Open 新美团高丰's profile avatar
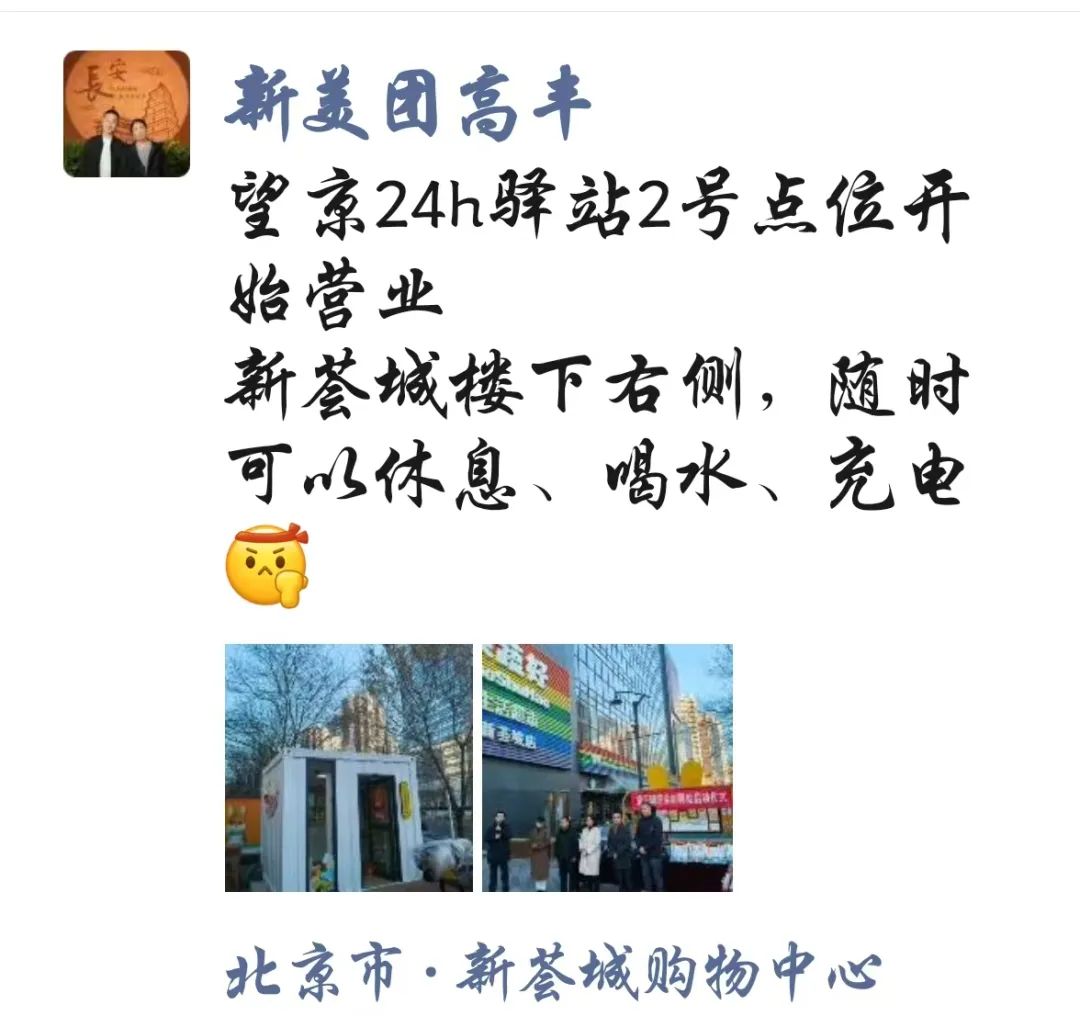Screen dimensions: 1080x1016 (126, 114)
